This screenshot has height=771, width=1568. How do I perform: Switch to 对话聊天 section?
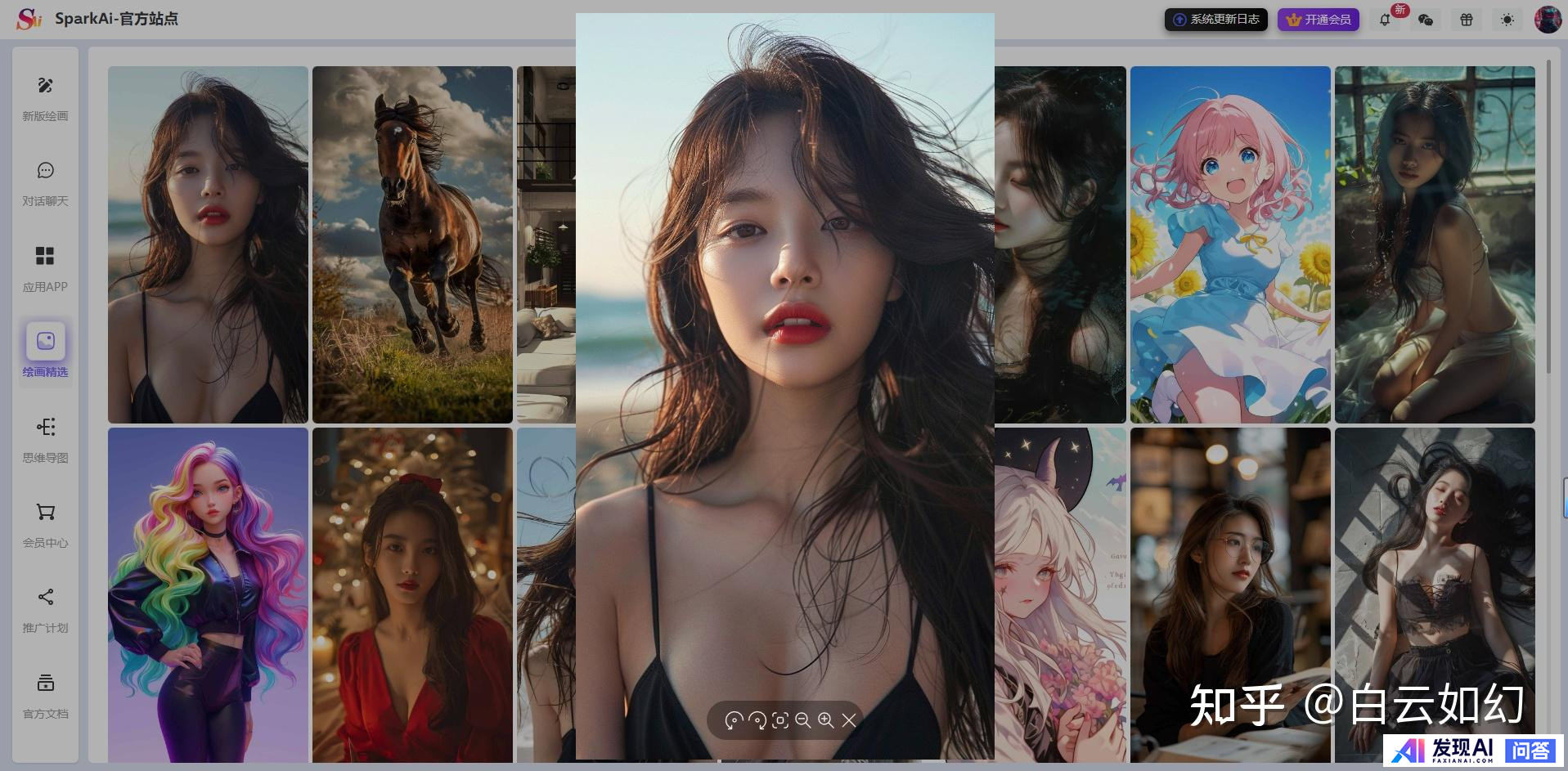point(45,183)
